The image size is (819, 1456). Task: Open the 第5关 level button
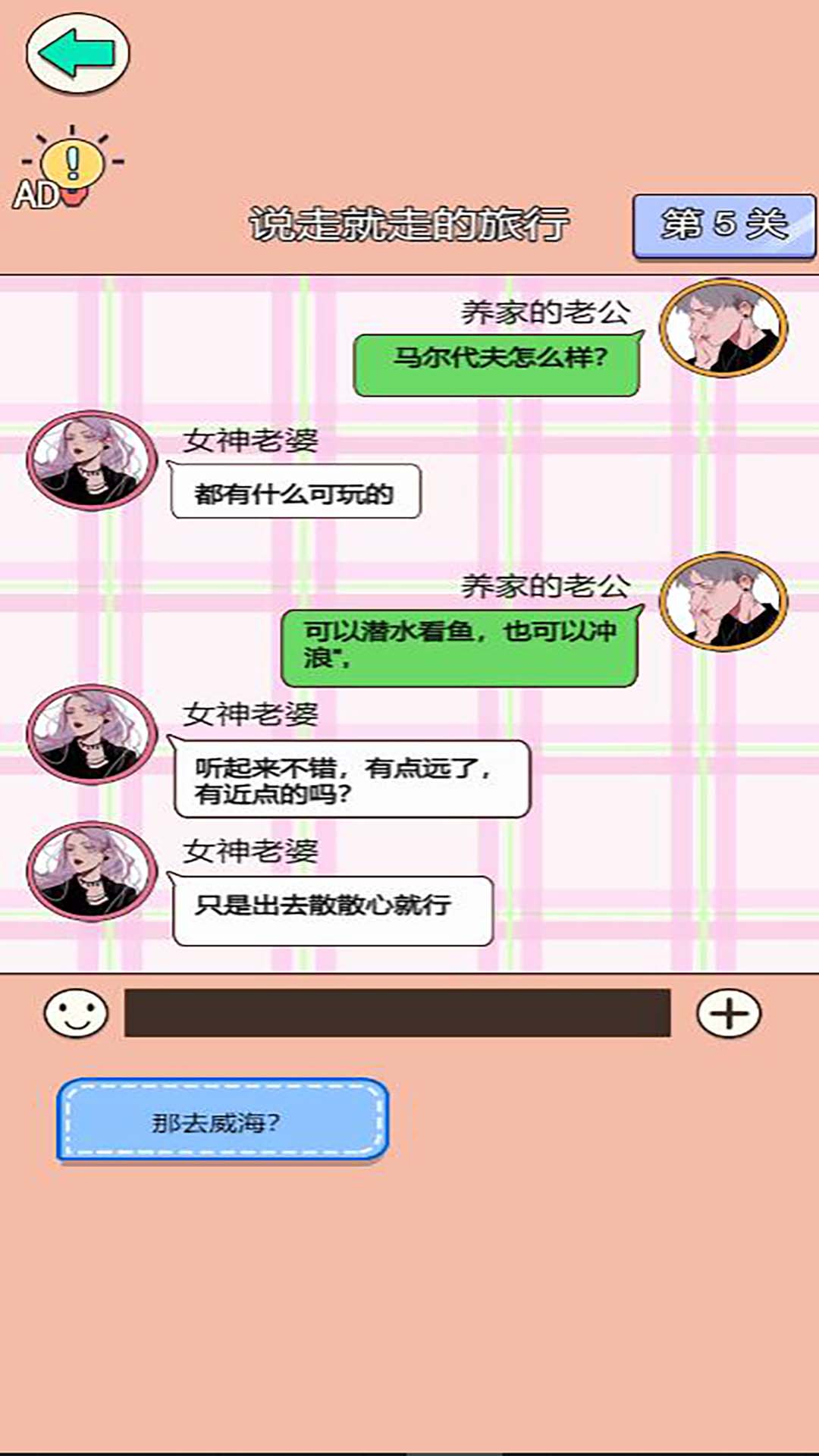coord(724,226)
